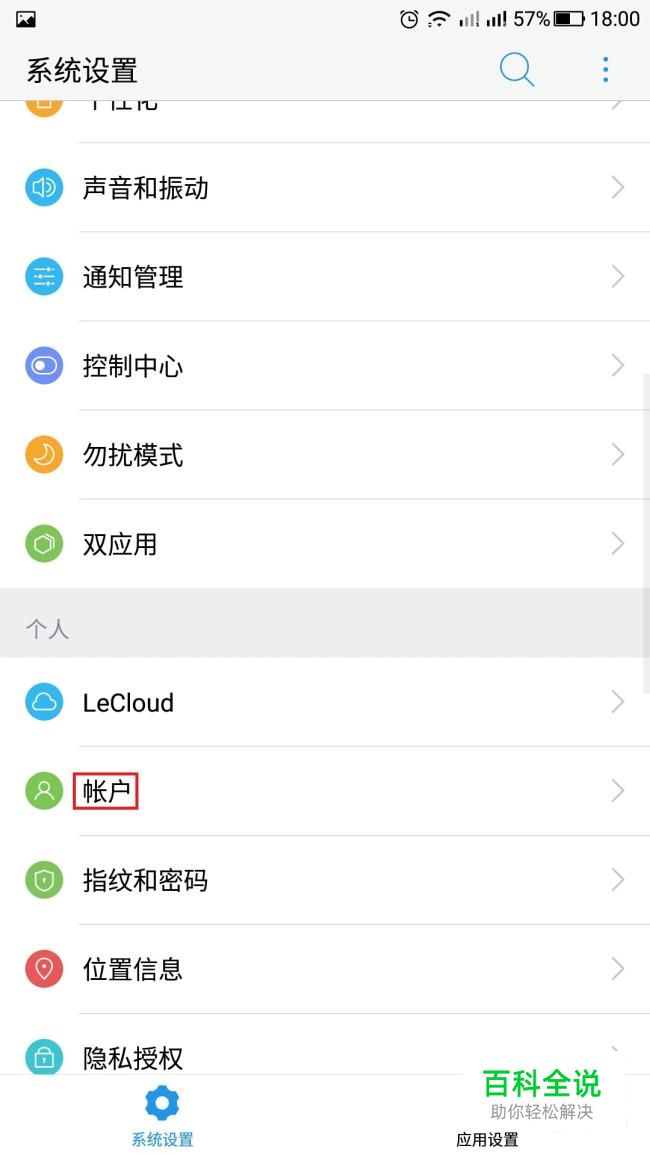This screenshot has width=650, height=1155.
Task: Open the LeCloud row
Action: [325, 702]
